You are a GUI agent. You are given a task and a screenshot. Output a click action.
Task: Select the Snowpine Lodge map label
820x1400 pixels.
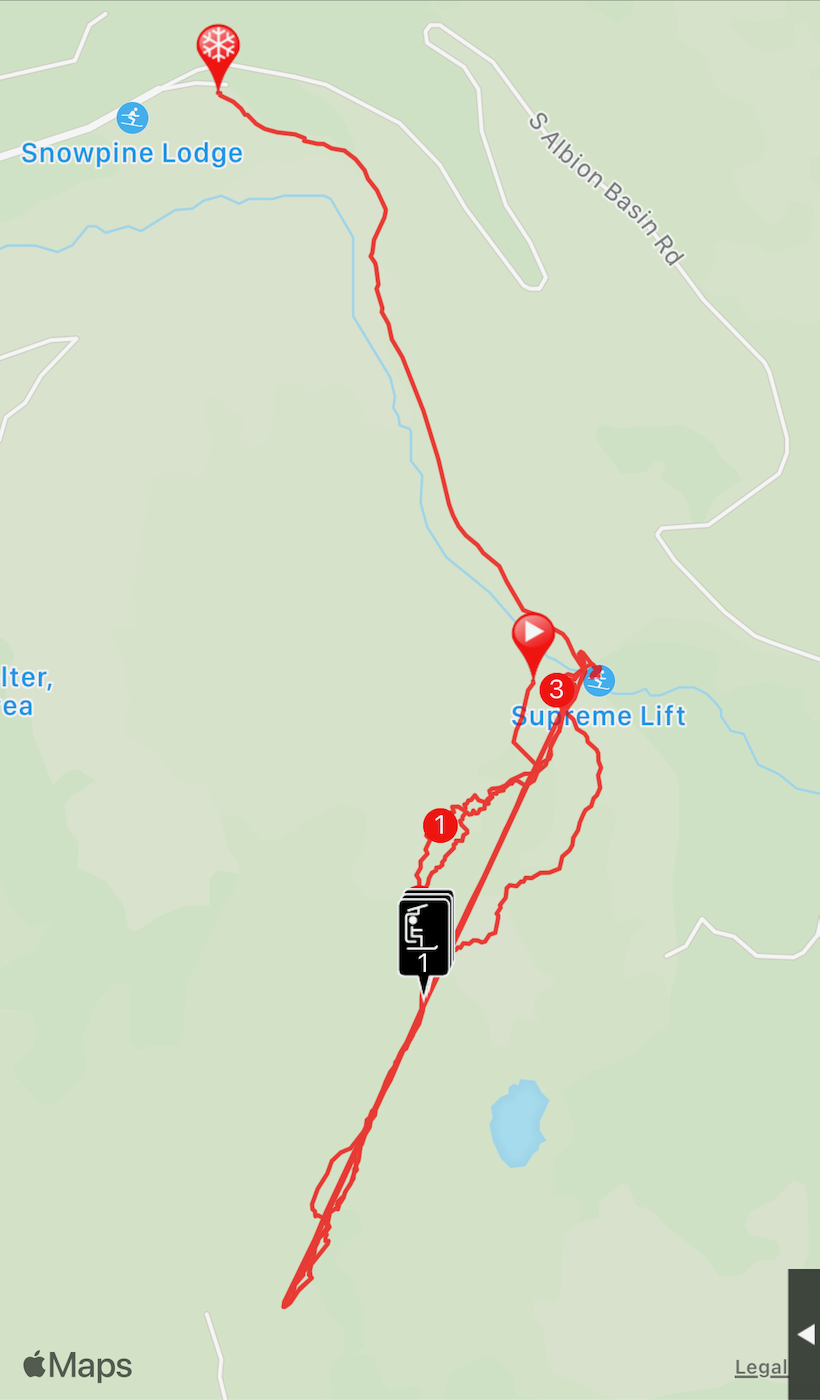click(x=132, y=153)
